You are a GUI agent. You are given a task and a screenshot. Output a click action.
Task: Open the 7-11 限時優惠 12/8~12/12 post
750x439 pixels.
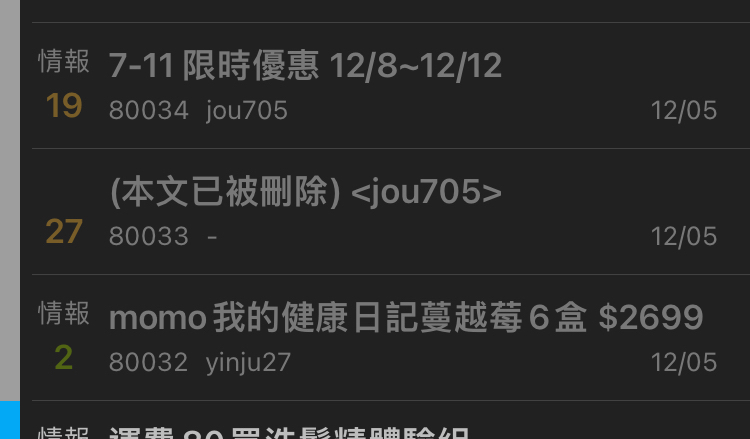(305, 67)
